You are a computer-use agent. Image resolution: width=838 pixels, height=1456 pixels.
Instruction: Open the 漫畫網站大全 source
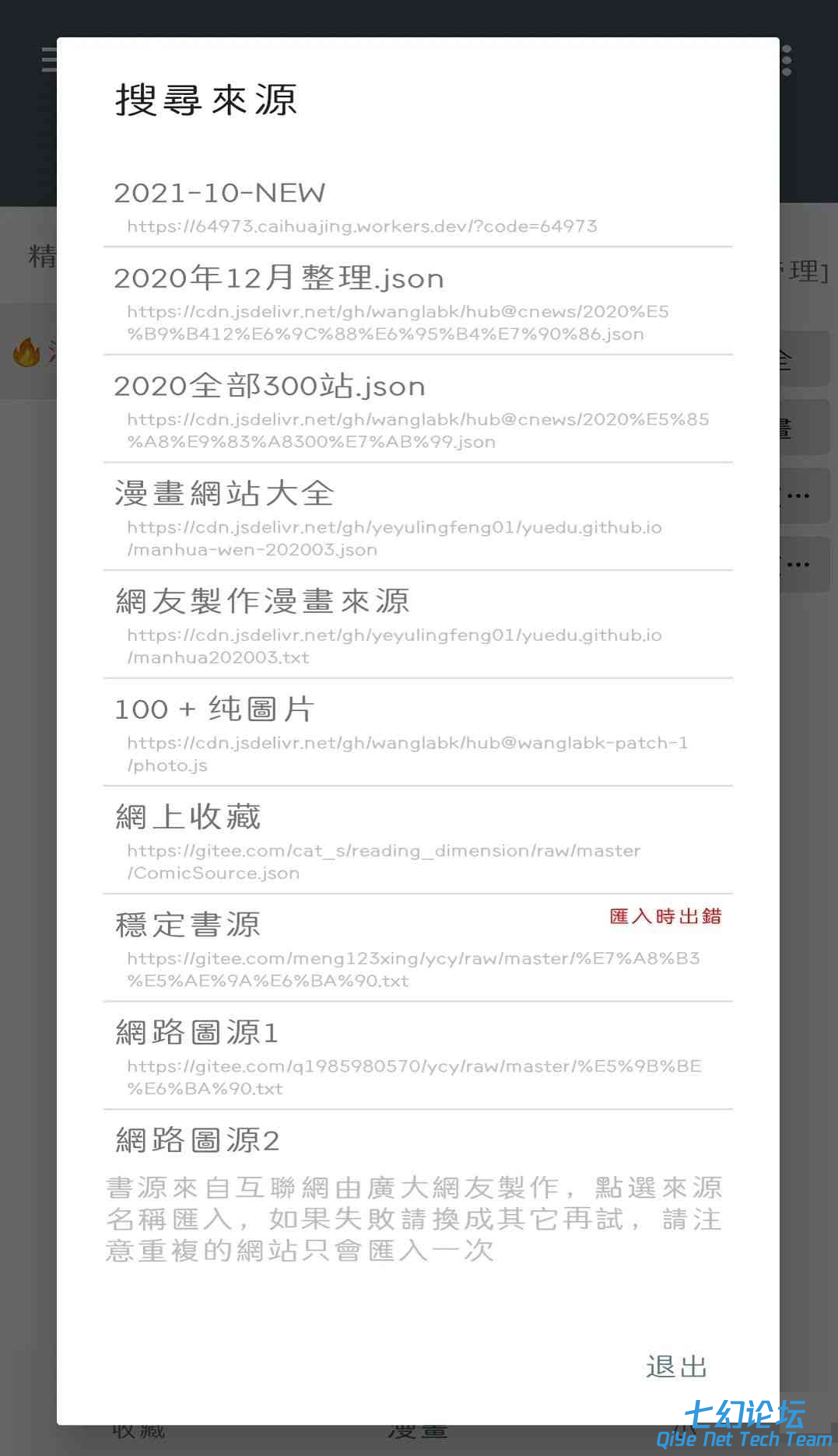tap(418, 518)
